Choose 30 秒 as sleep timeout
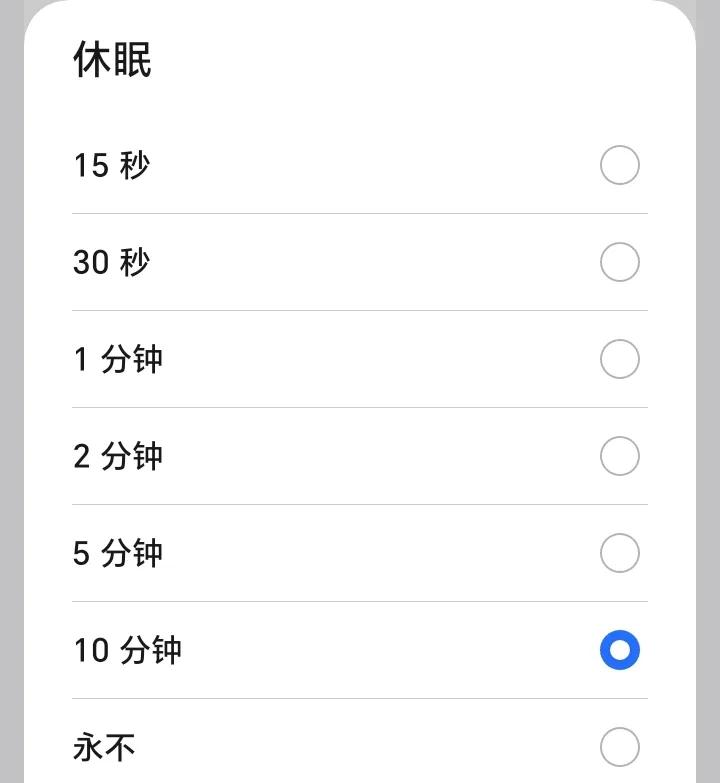 pos(619,262)
